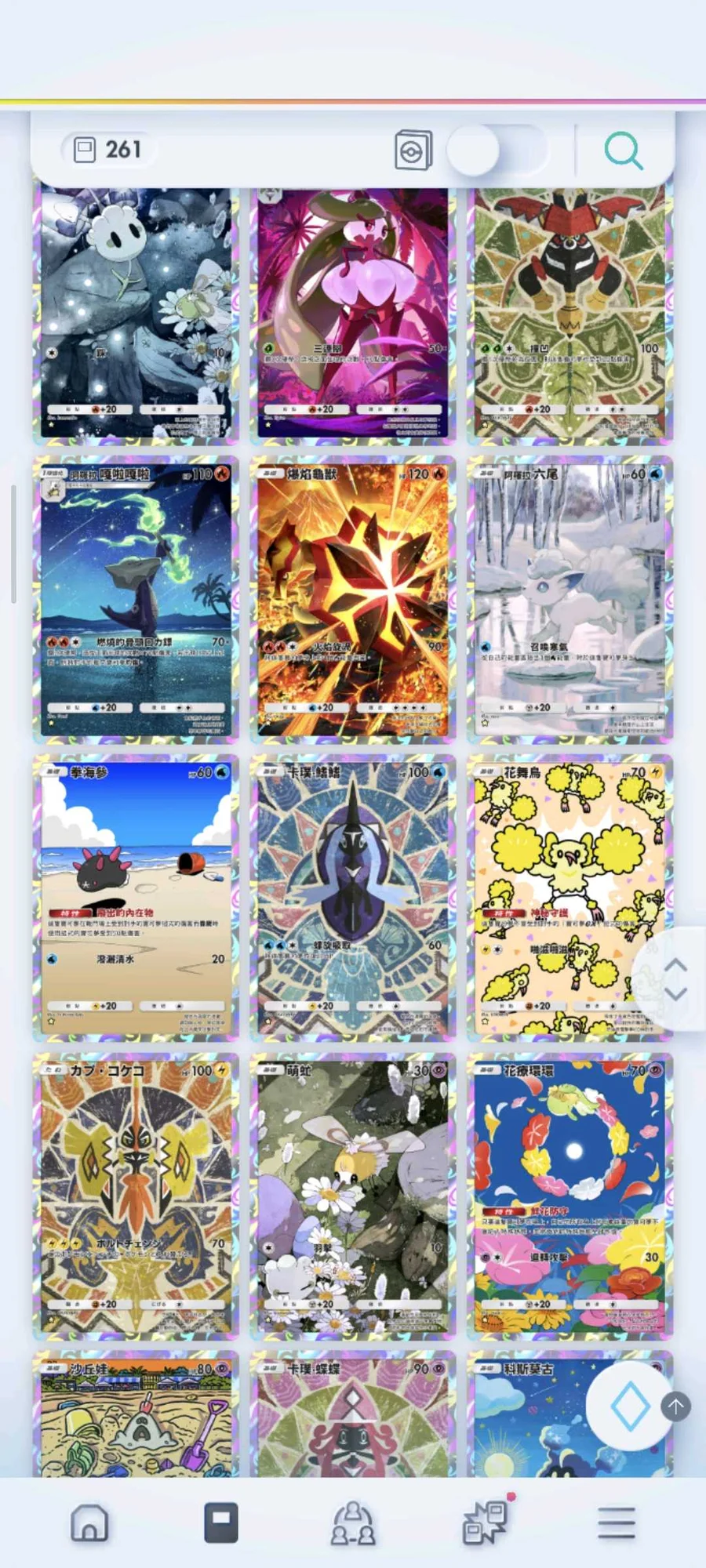View the Turtonator fire card with 120 HP

(353, 600)
